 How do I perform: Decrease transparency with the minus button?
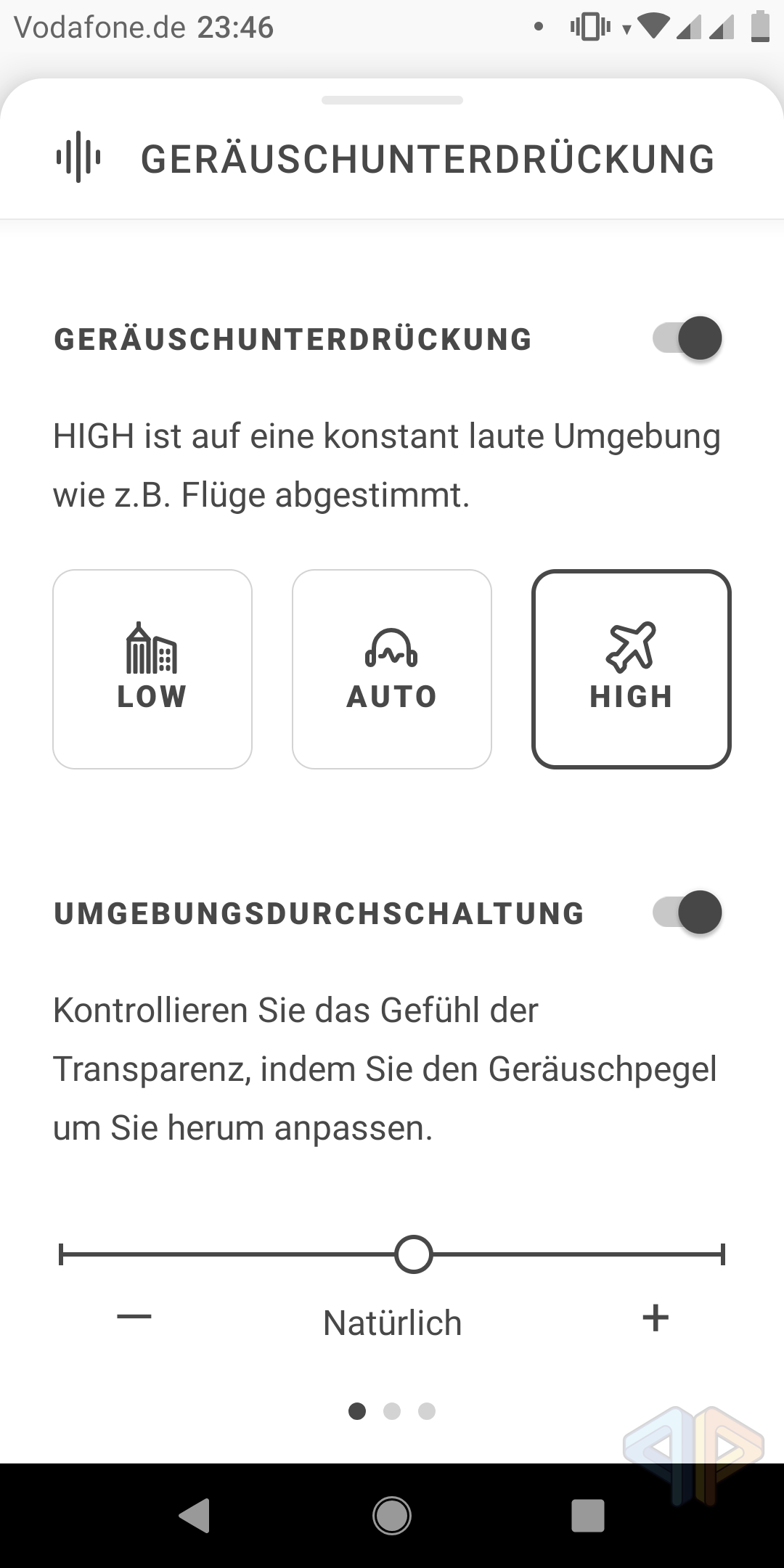(134, 1317)
